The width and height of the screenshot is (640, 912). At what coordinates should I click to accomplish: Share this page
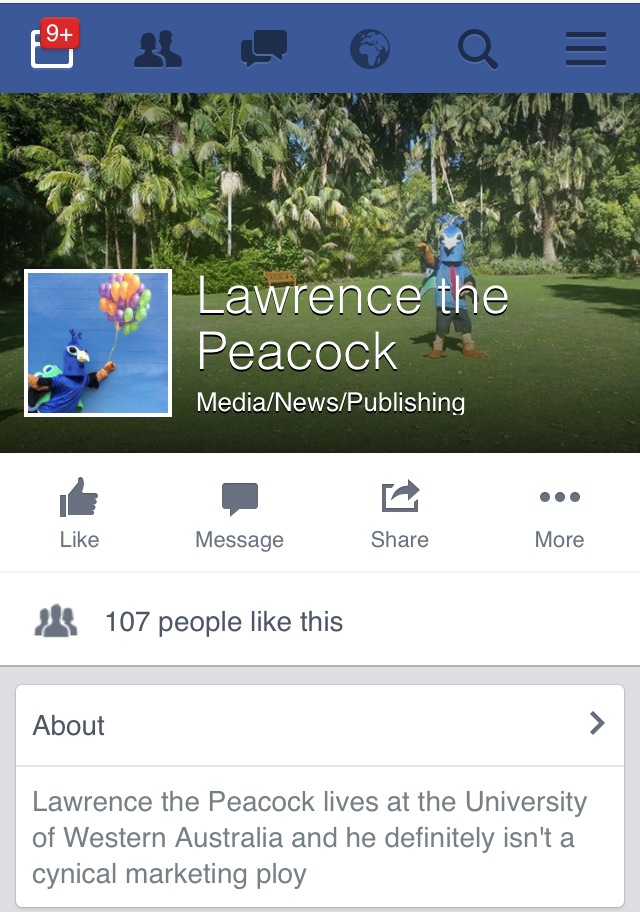click(399, 513)
